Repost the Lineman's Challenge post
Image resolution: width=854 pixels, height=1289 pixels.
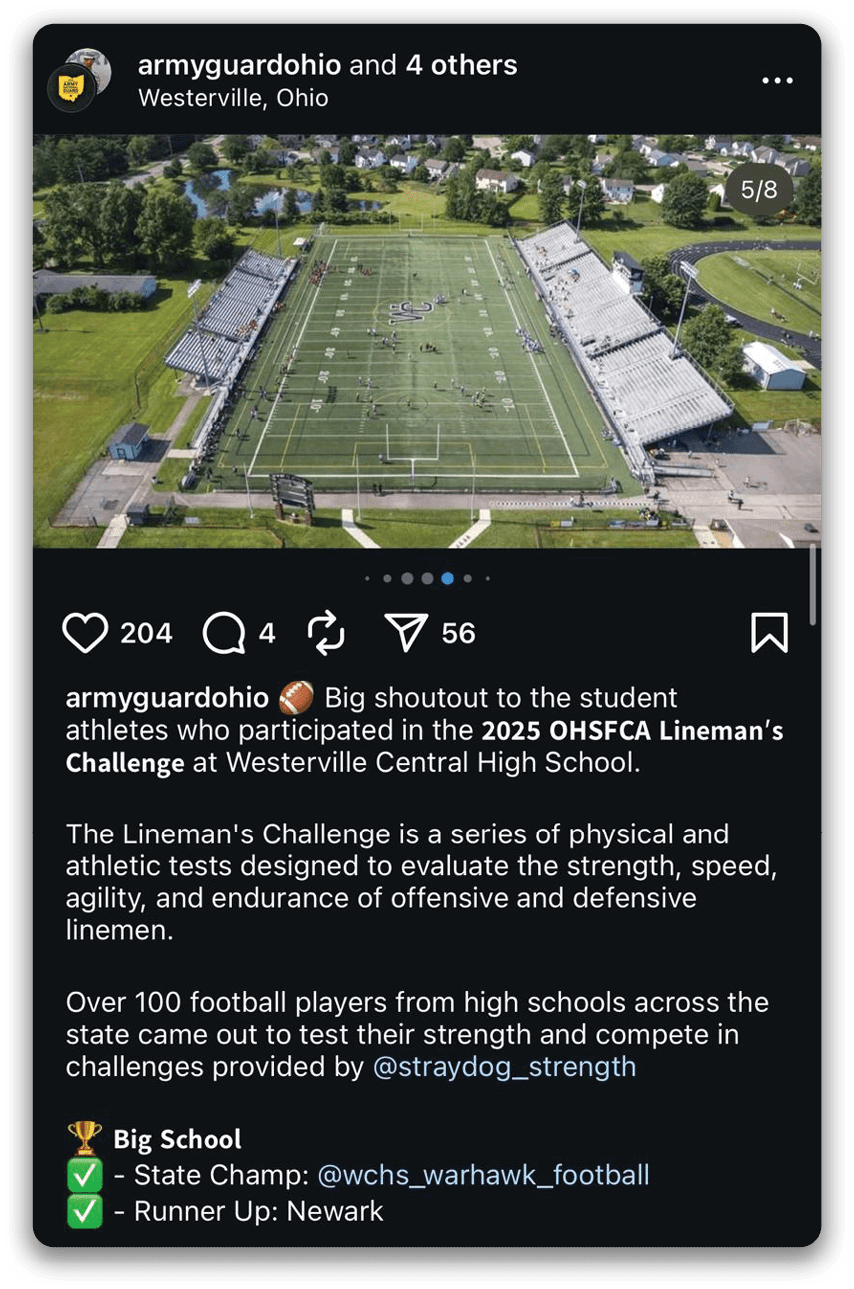[327, 633]
